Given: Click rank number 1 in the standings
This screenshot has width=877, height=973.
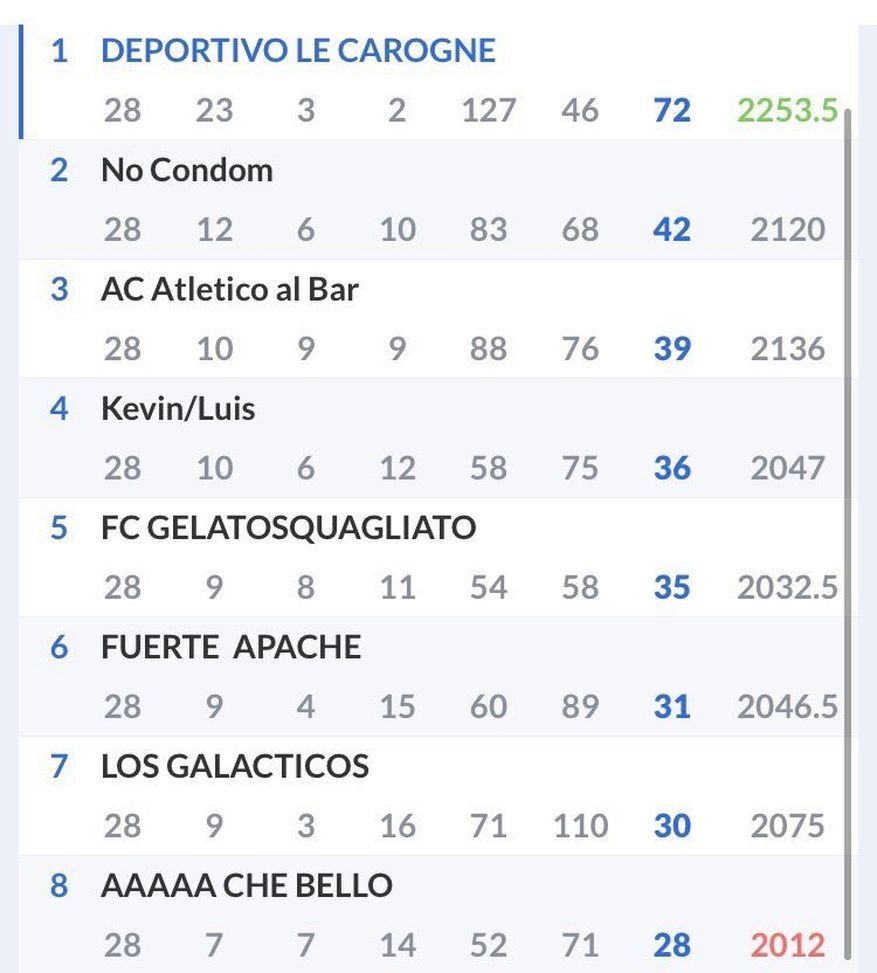Looking at the screenshot, I should (x=59, y=49).
